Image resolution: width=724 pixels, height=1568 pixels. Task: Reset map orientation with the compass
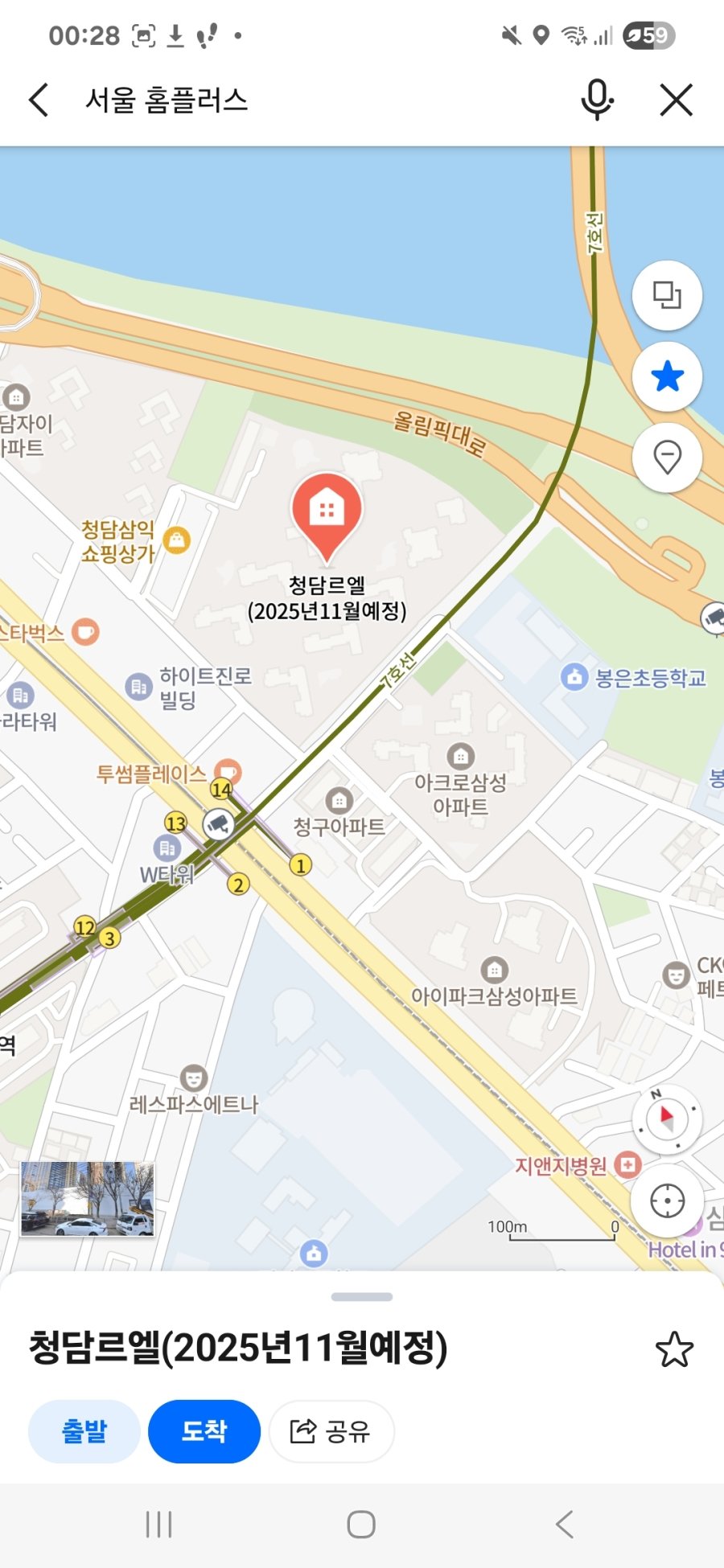click(x=666, y=1119)
